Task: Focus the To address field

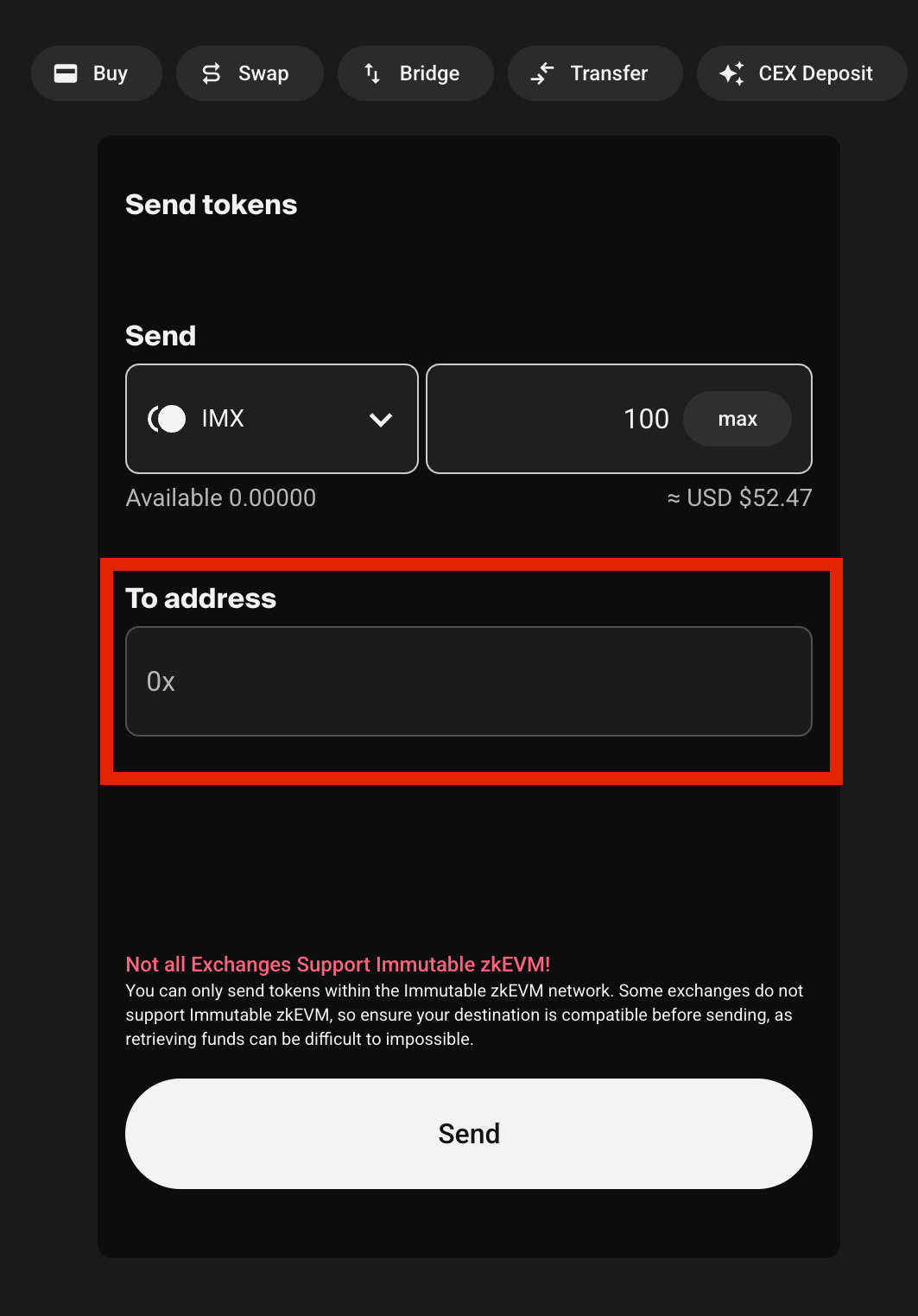Action: point(468,681)
